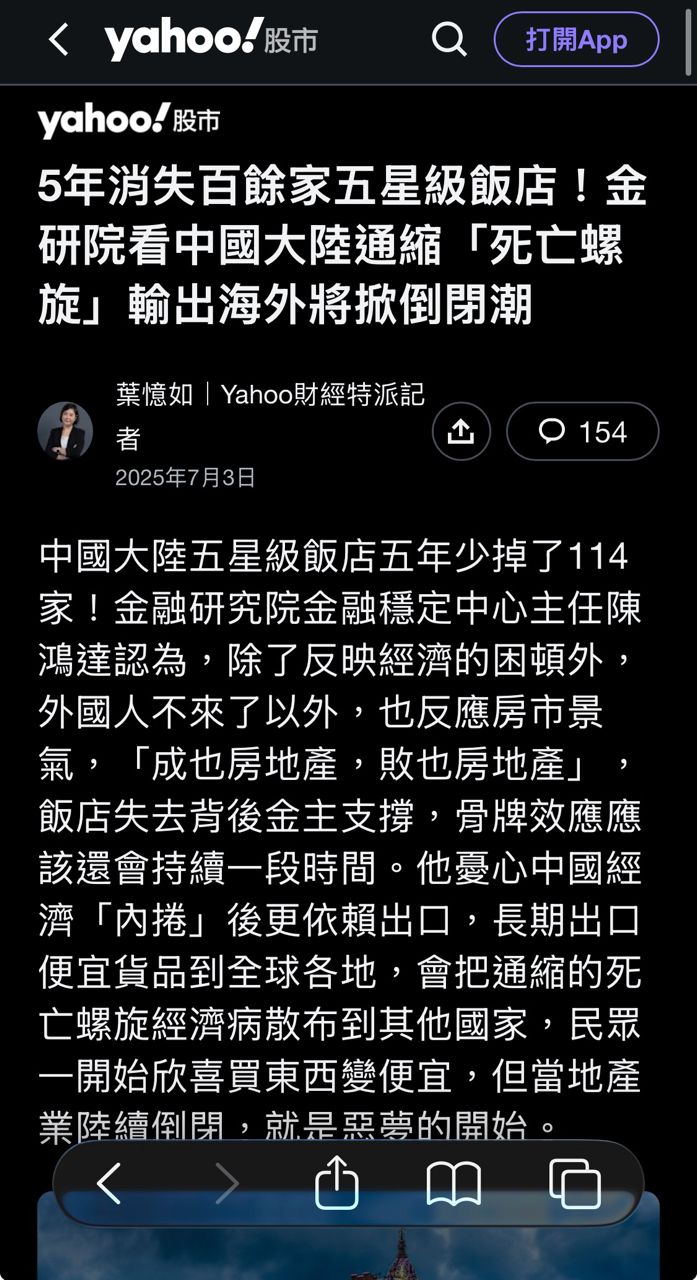Go back using the top-left arrow
The width and height of the screenshot is (697, 1280).
(x=59, y=40)
